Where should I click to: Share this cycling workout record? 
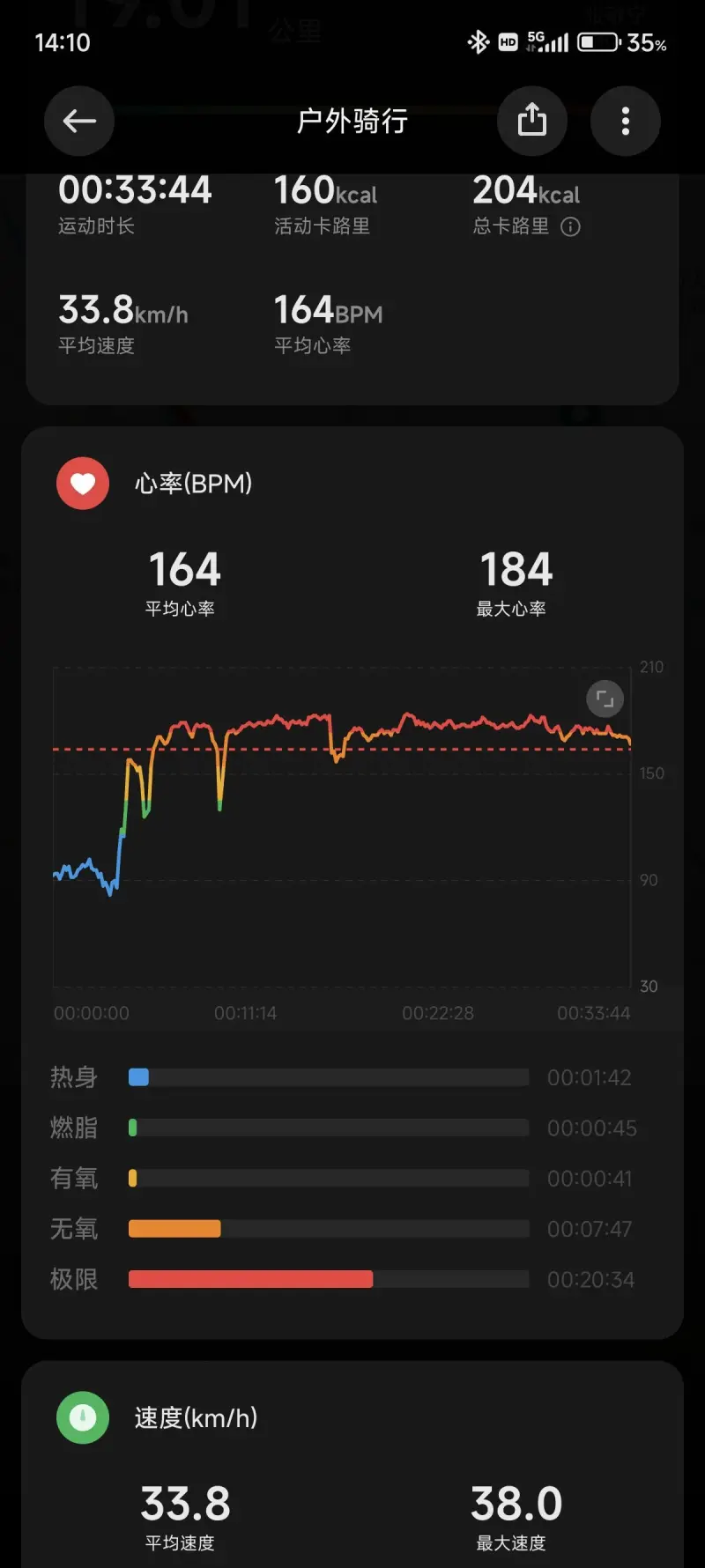point(532,121)
